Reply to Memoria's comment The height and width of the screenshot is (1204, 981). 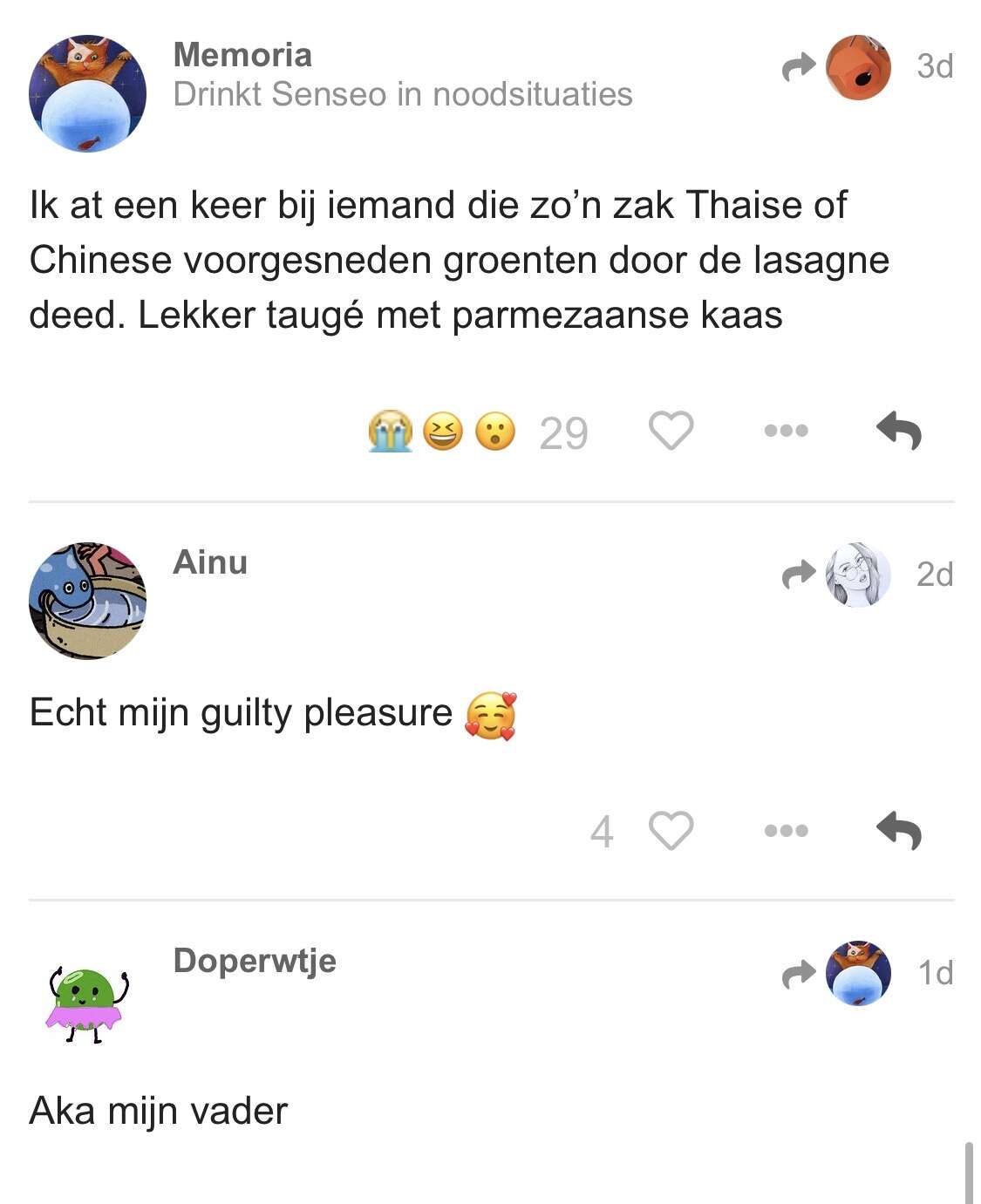899,431
